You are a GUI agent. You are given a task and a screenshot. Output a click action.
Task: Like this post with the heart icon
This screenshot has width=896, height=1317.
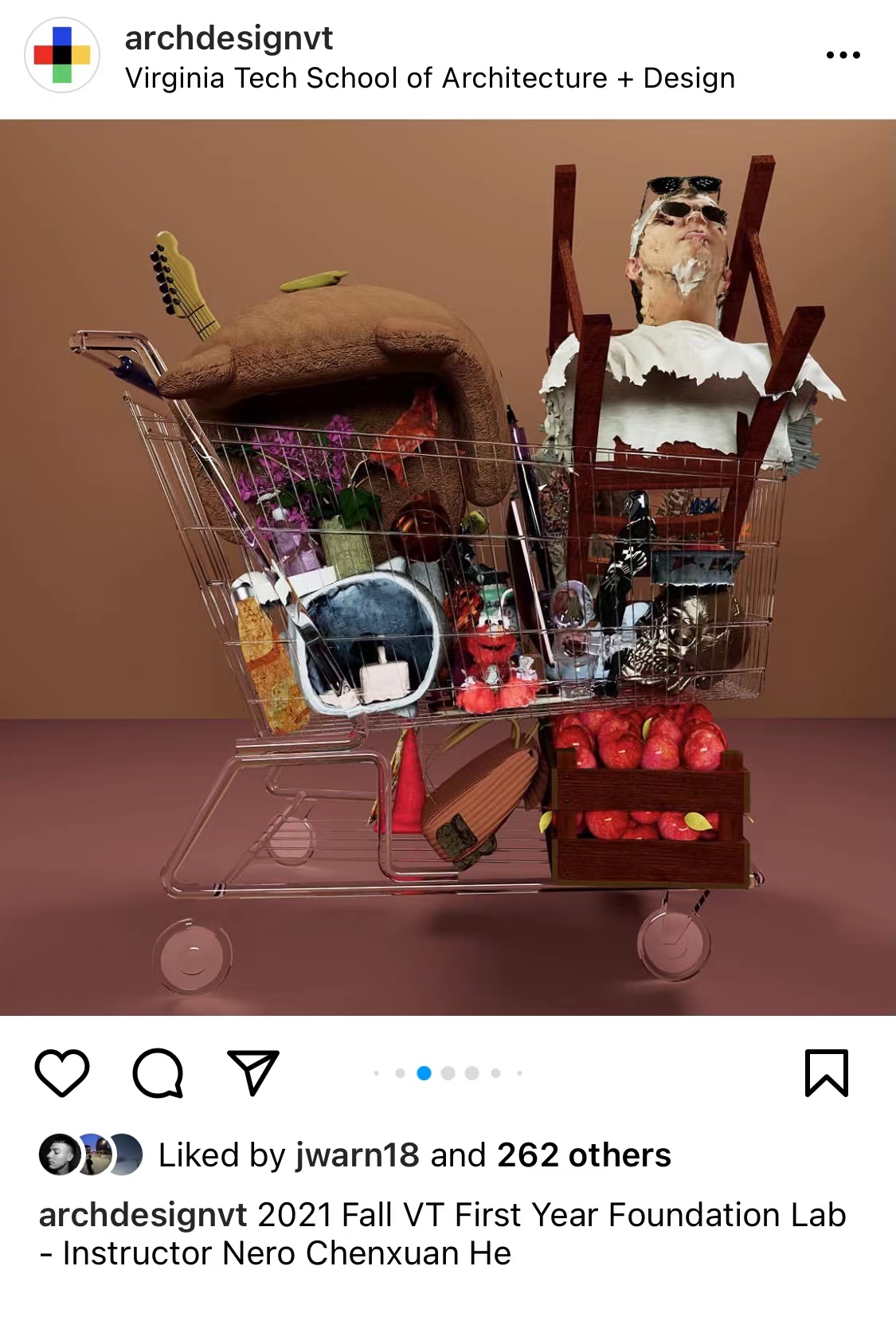[62, 1072]
